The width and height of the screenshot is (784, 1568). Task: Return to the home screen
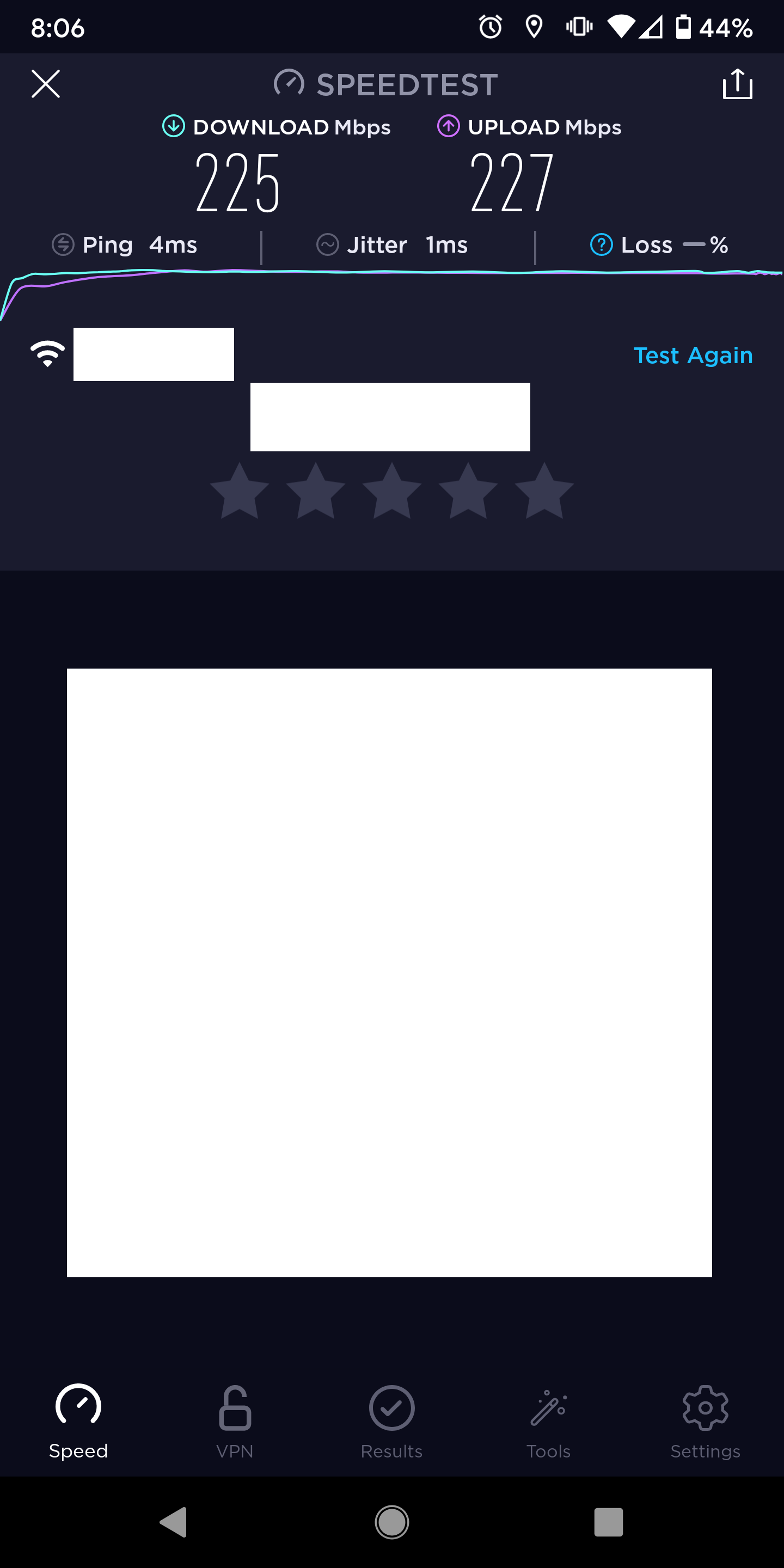tap(392, 1522)
